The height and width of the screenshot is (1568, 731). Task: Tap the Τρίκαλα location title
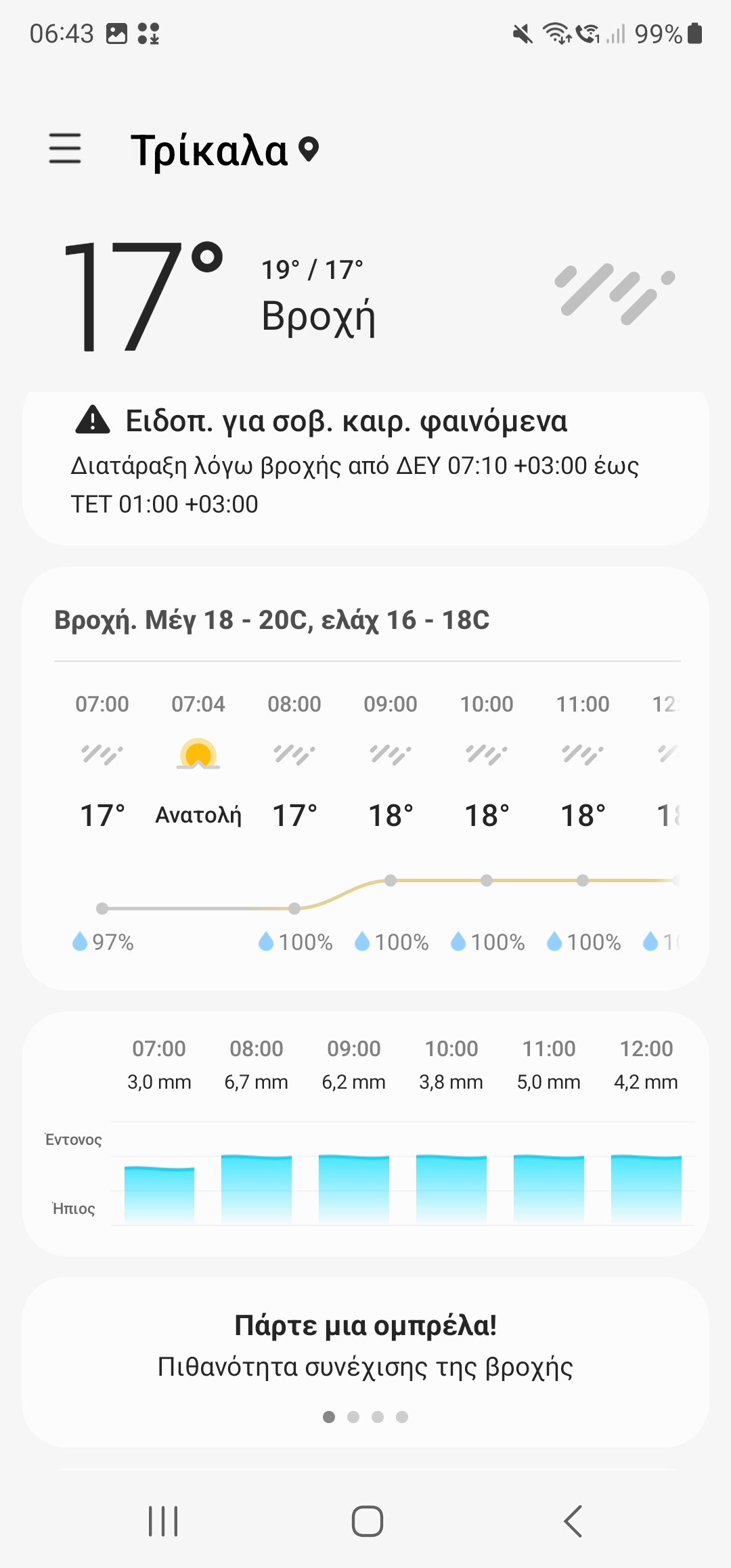click(x=210, y=150)
